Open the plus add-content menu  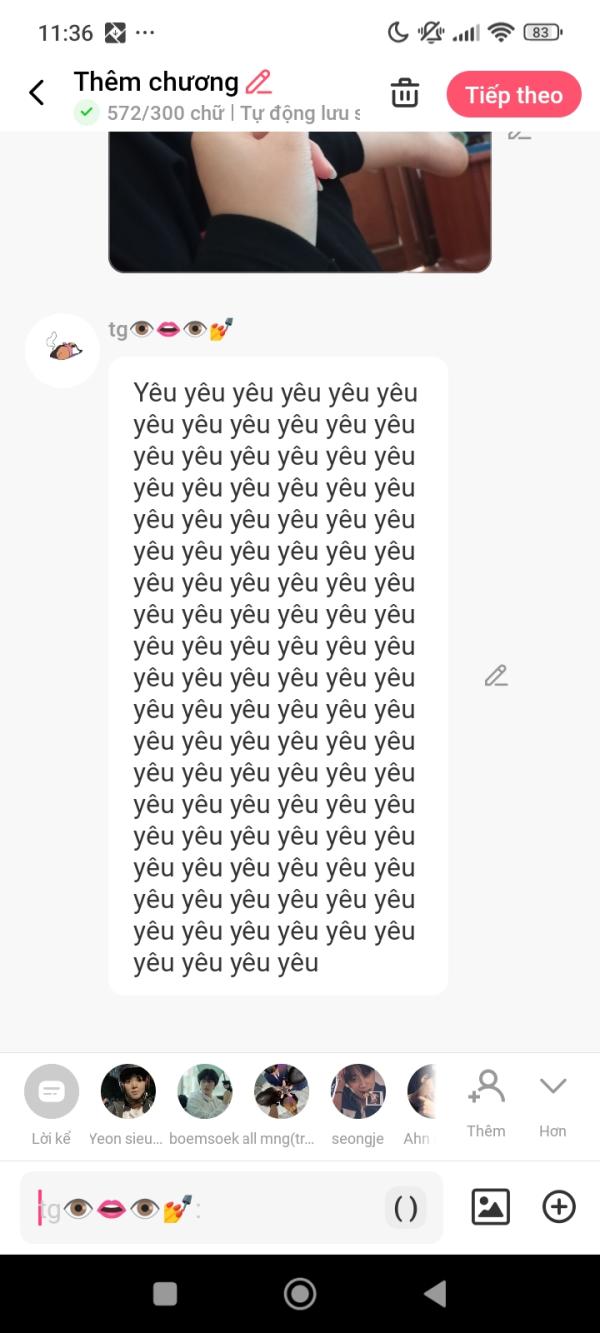tap(559, 1207)
